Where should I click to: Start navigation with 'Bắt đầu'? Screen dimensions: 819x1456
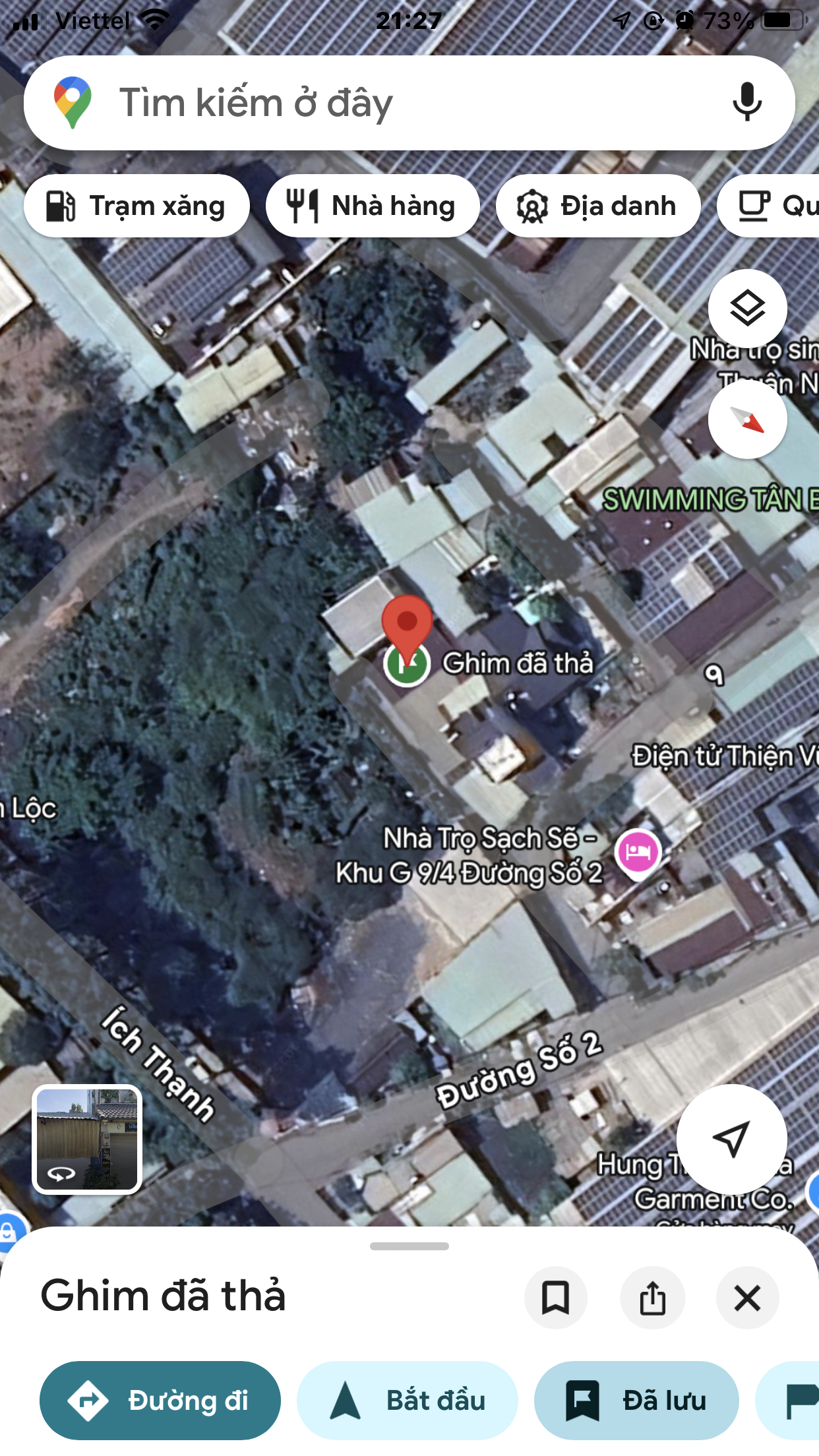click(408, 1400)
